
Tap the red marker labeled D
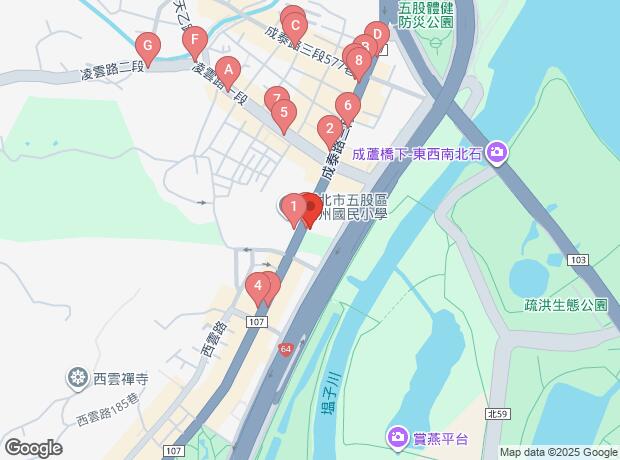pyautogui.click(x=376, y=36)
